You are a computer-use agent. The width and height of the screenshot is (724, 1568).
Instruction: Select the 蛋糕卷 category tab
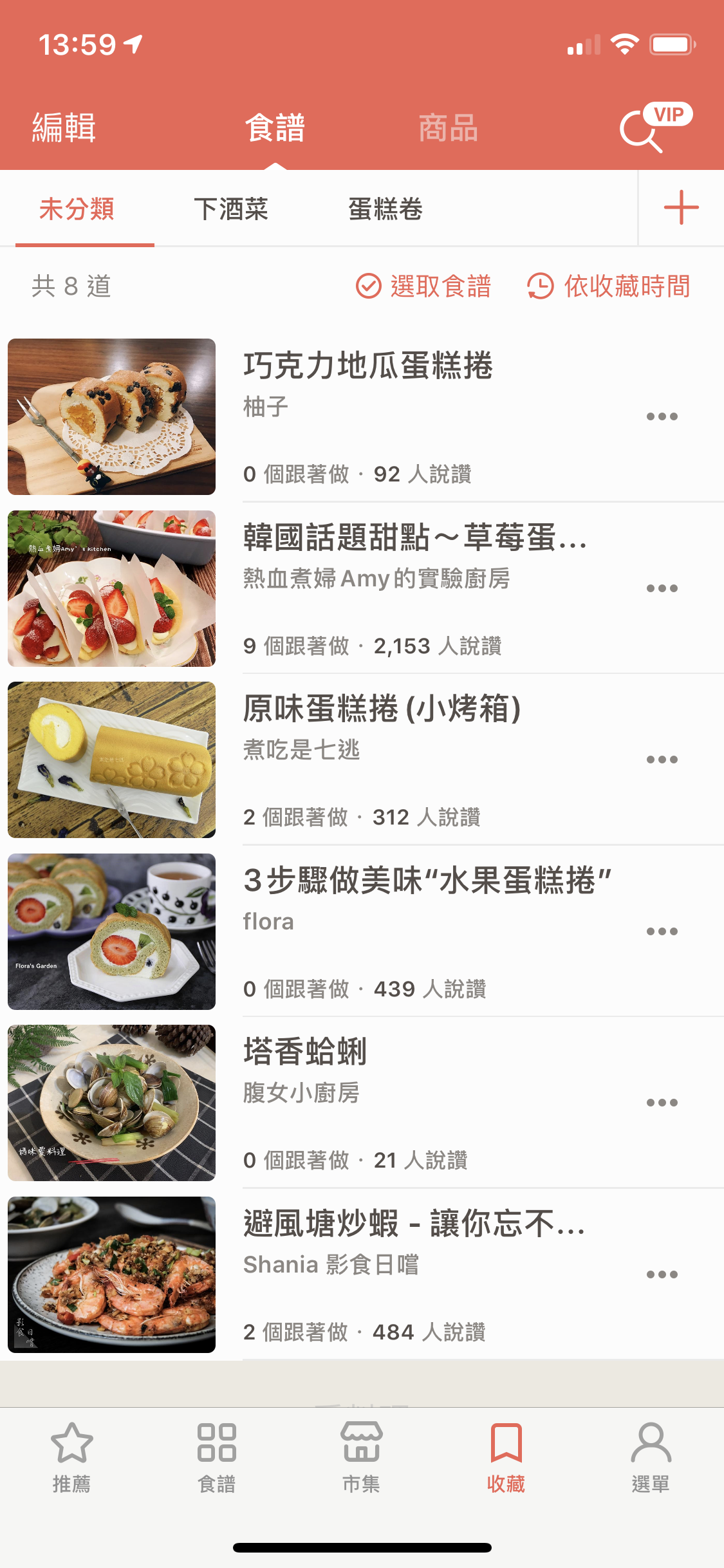[x=385, y=209]
